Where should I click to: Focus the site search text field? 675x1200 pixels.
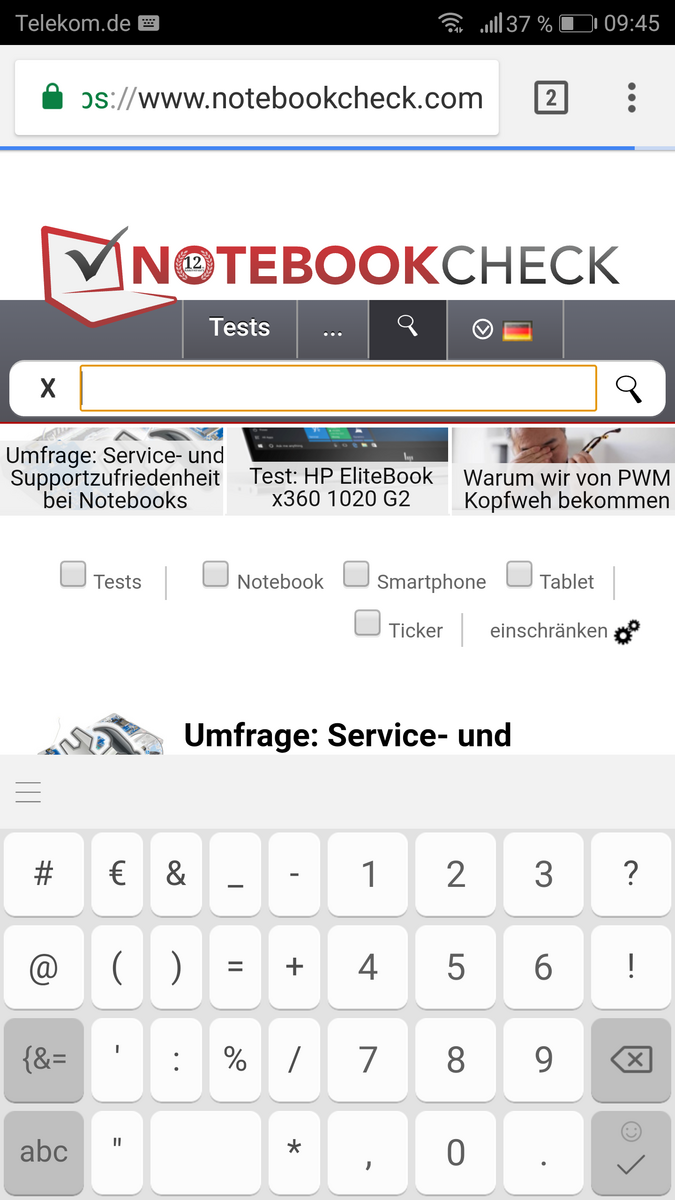338,388
